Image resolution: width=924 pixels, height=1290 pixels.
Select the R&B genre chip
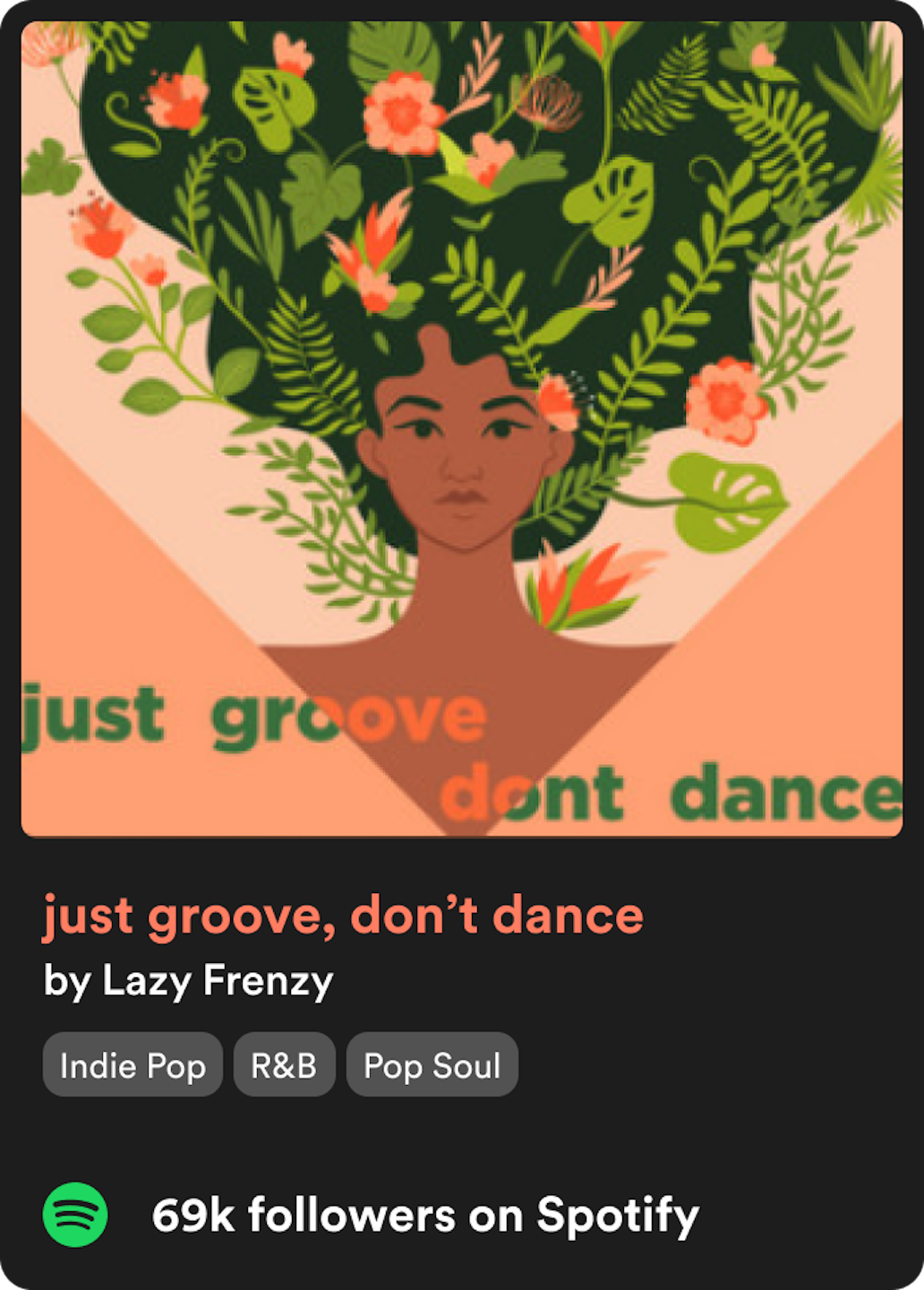click(x=284, y=1065)
